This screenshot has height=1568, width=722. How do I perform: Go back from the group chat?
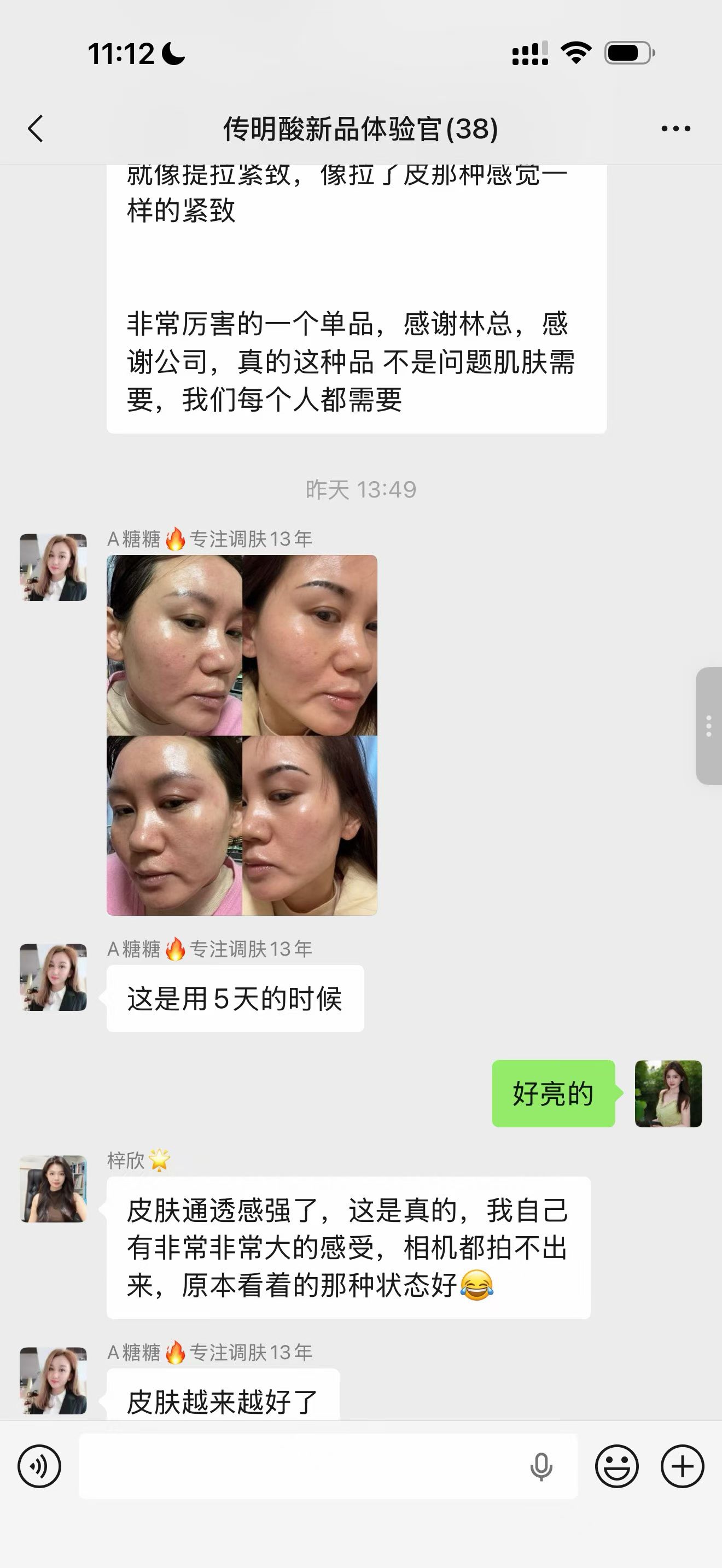point(36,128)
